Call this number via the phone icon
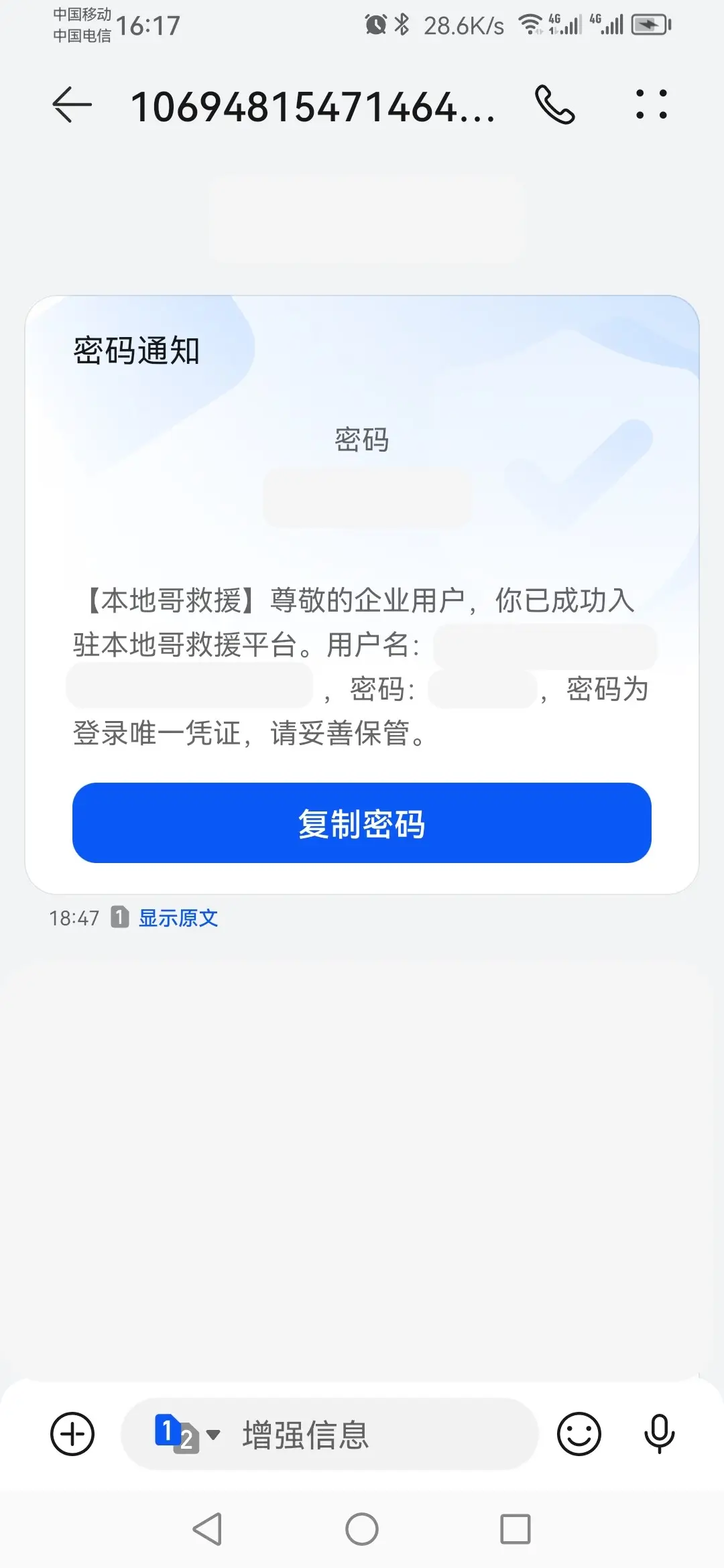 [x=555, y=105]
